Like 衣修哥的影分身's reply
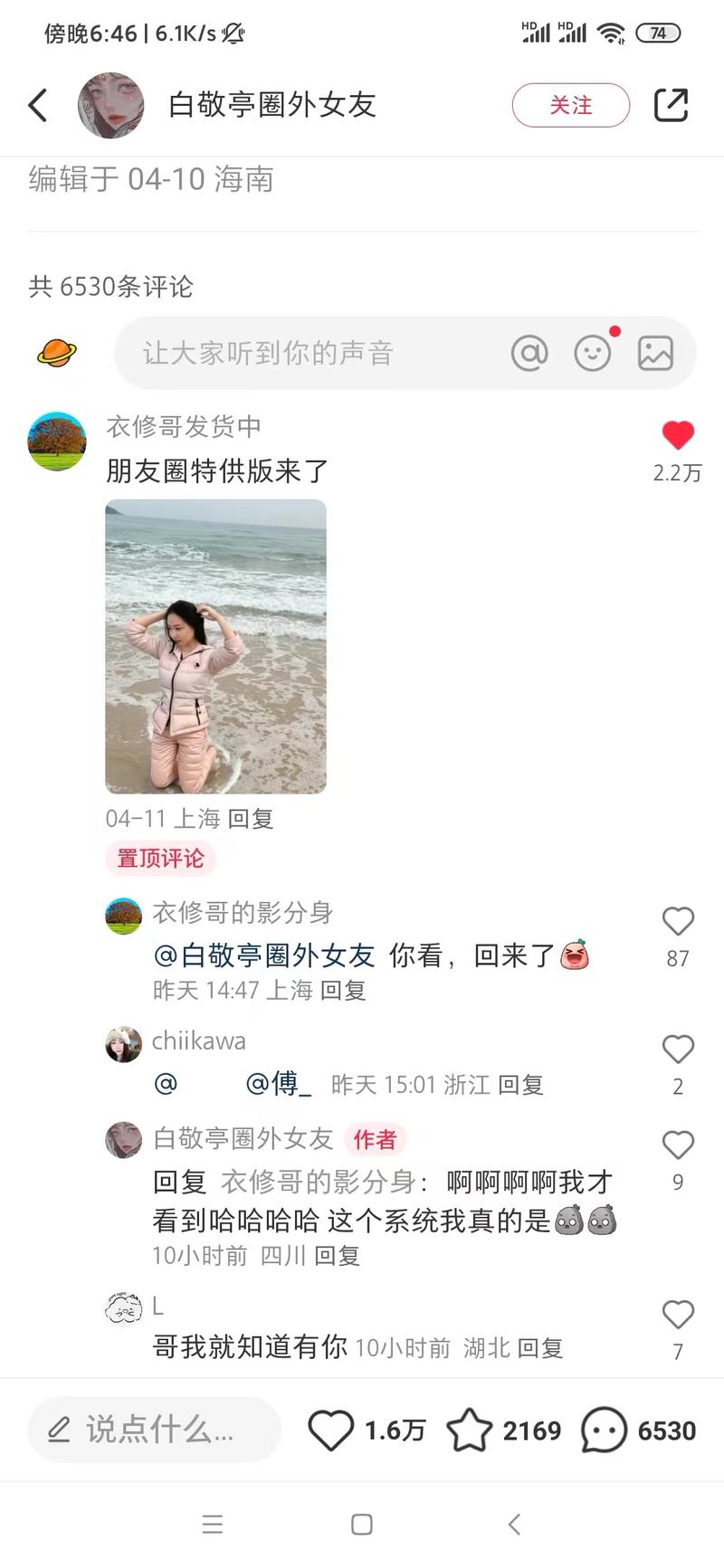The width and height of the screenshot is (724, 1568). pos(678,921)
